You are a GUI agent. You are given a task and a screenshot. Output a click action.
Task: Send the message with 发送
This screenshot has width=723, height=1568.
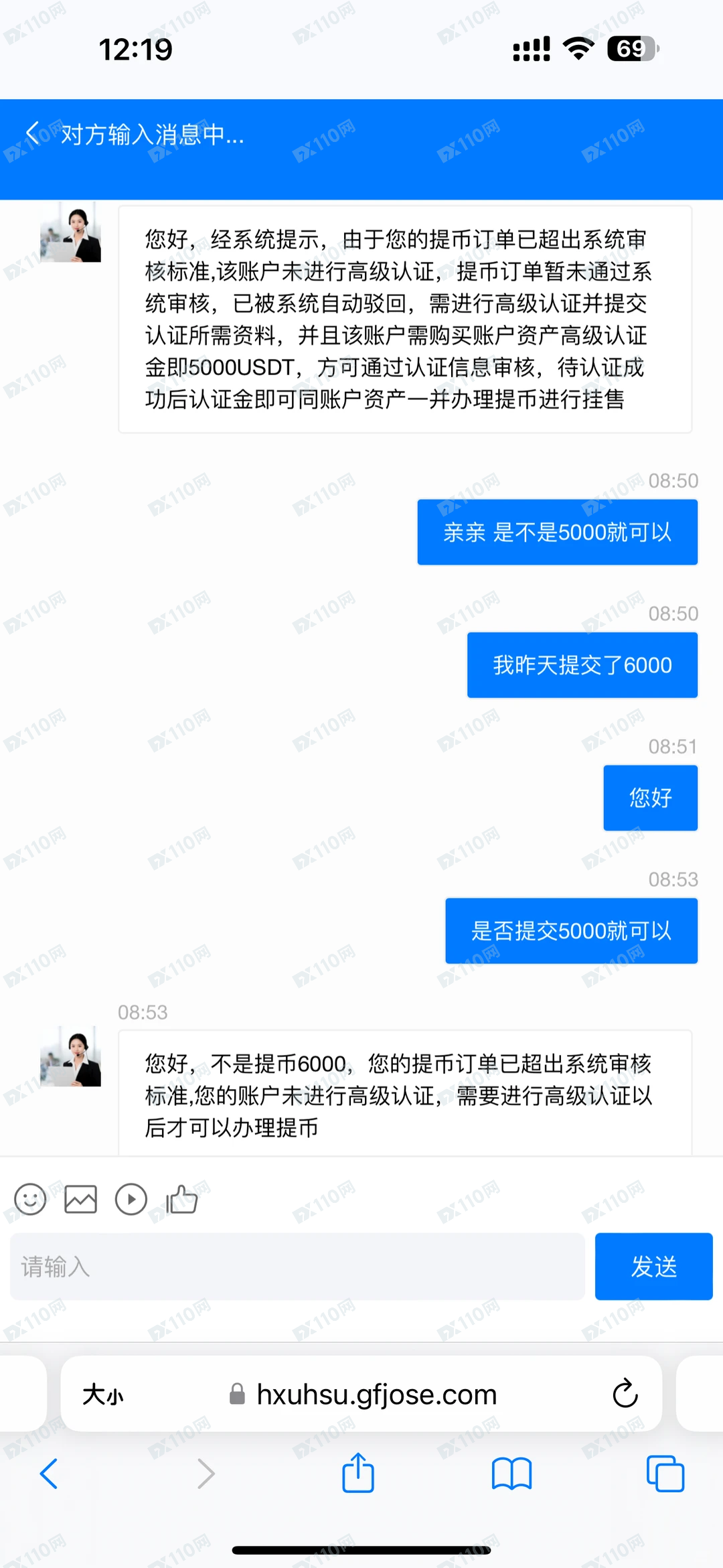click(653, 1267)
